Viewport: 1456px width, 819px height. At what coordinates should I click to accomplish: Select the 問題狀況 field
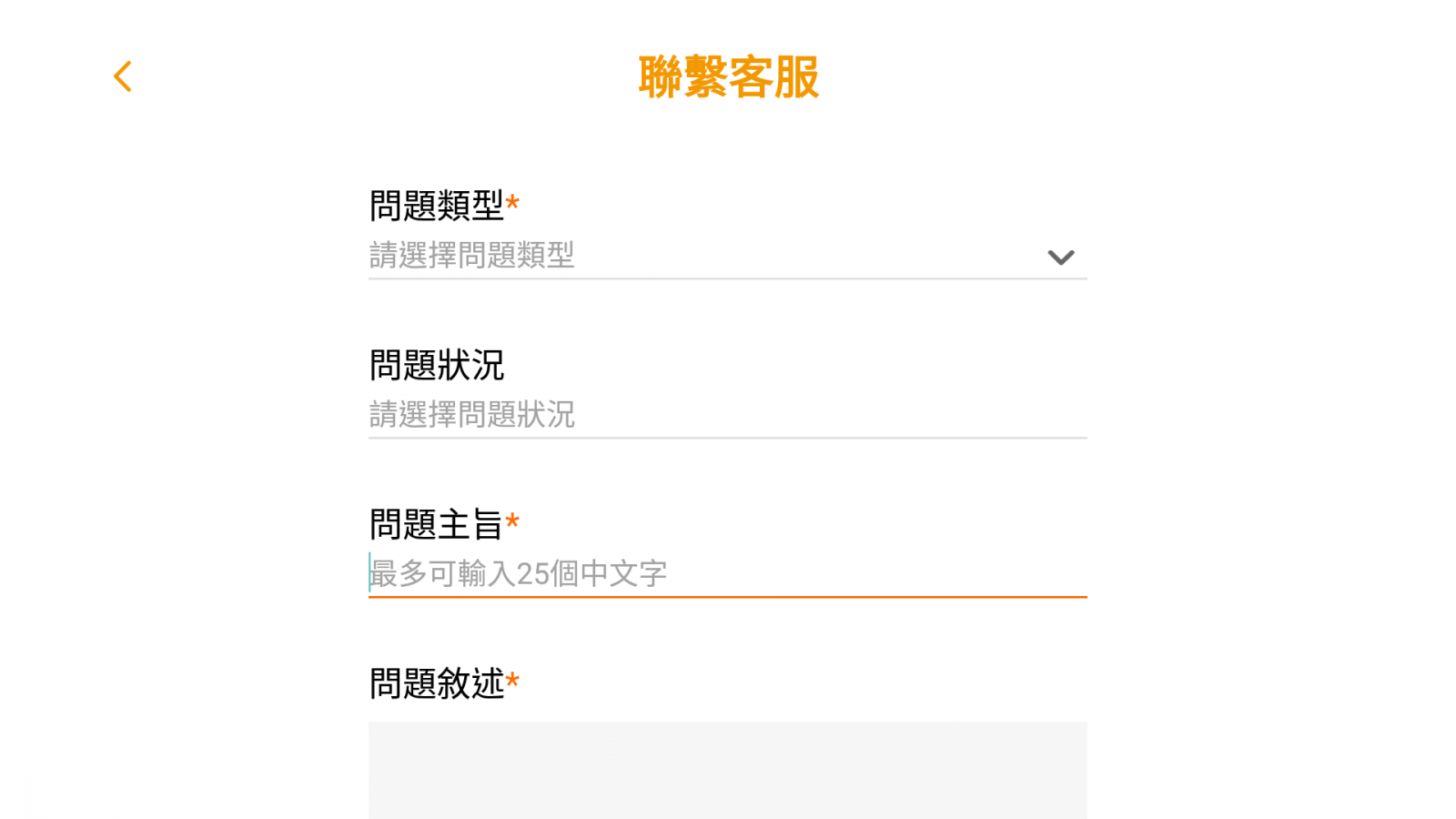726,415
